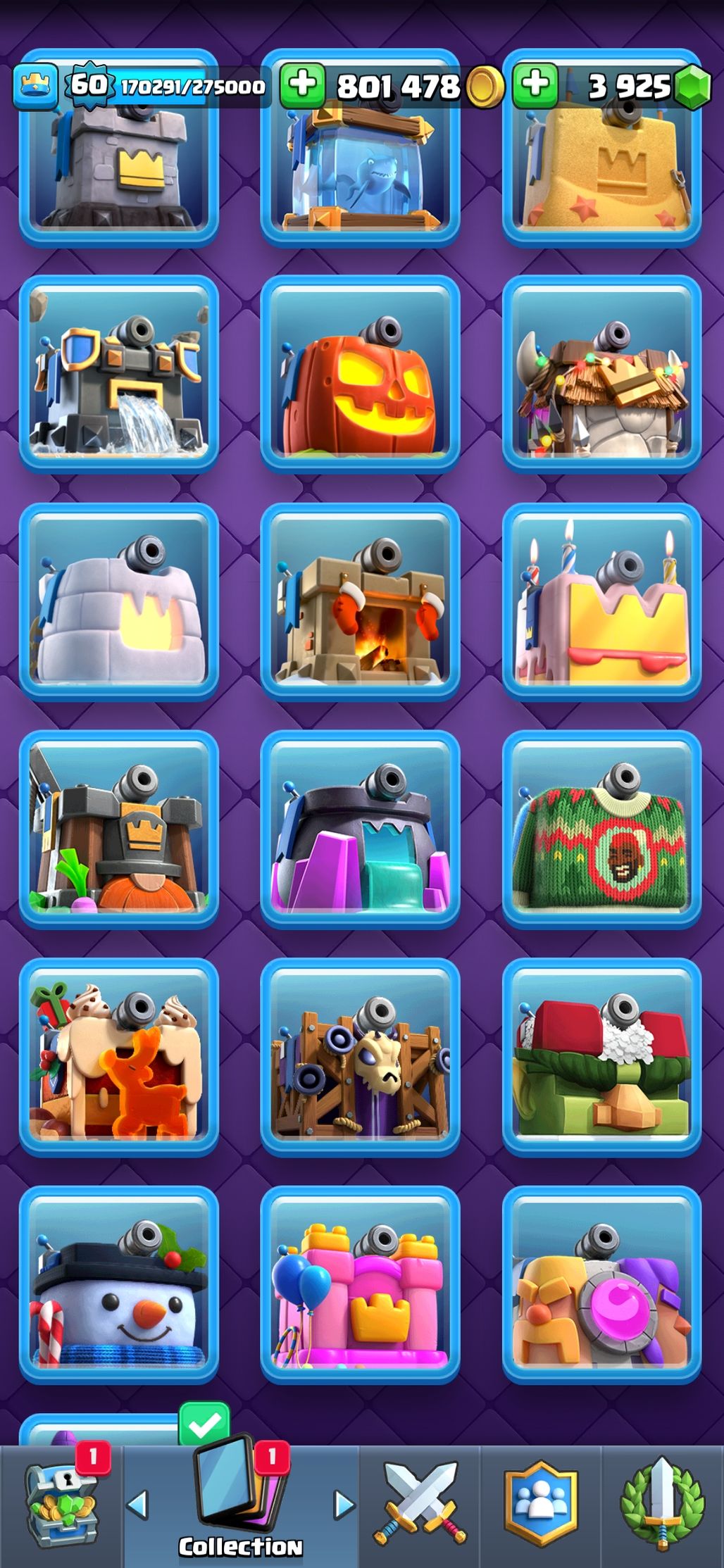This screenshot has width=724, height=1568.
Task: Pick the dragon skull wooden tower skin
Action: [360, 1057]
